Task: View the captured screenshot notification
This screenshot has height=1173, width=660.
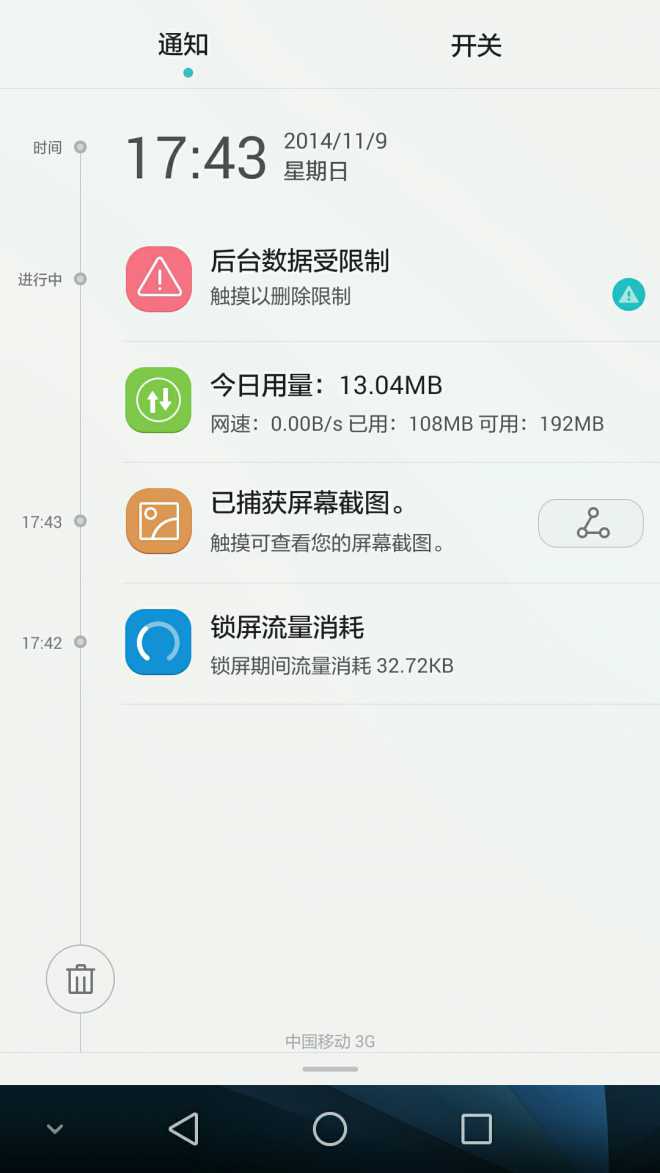Action: point(329,522)
